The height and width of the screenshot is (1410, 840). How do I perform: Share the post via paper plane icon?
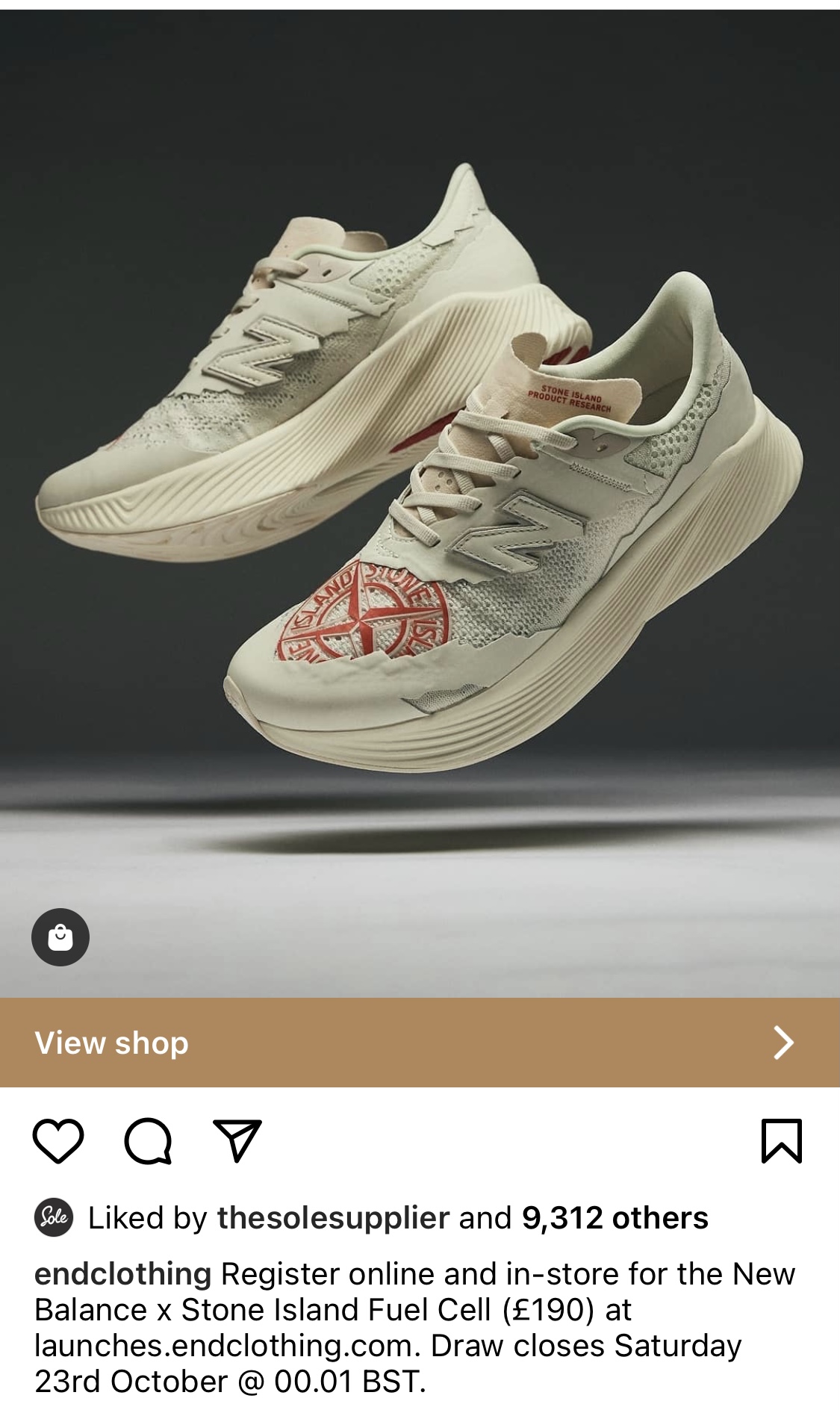237,1140
